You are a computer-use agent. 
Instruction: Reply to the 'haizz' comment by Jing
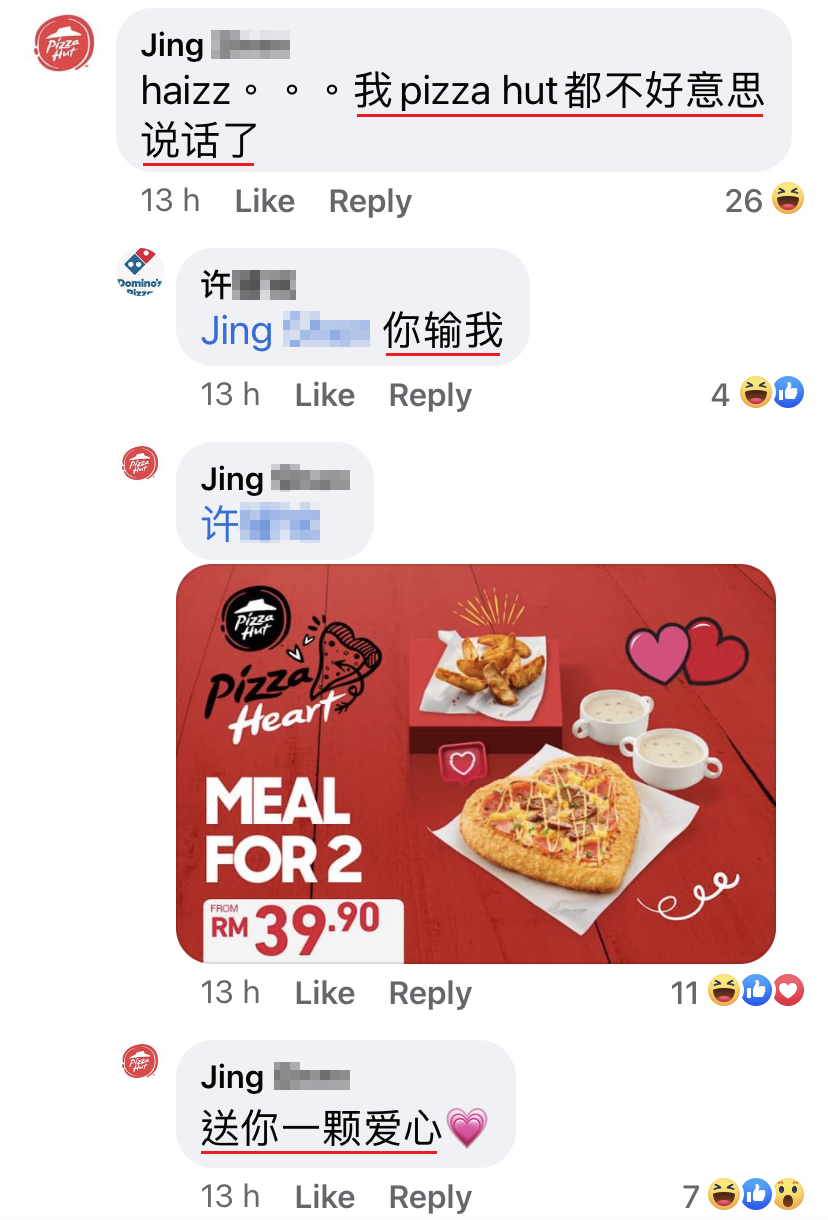(370, 202)
